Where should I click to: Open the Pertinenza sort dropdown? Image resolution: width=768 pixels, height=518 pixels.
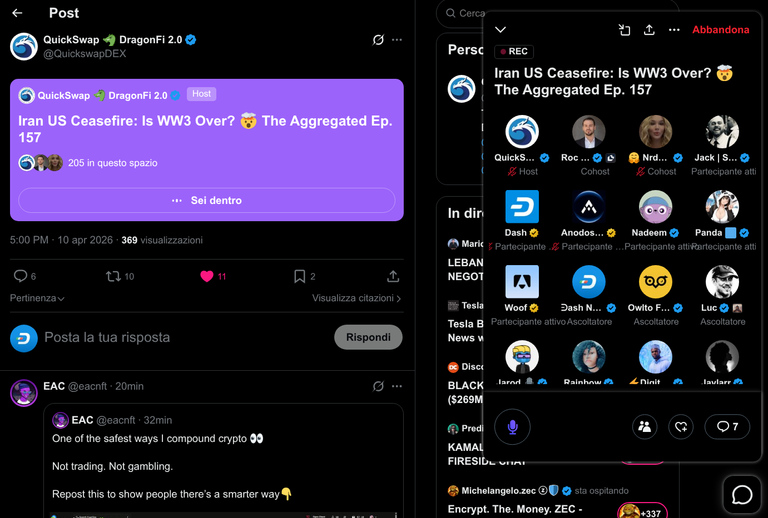(x=37, y=298)
